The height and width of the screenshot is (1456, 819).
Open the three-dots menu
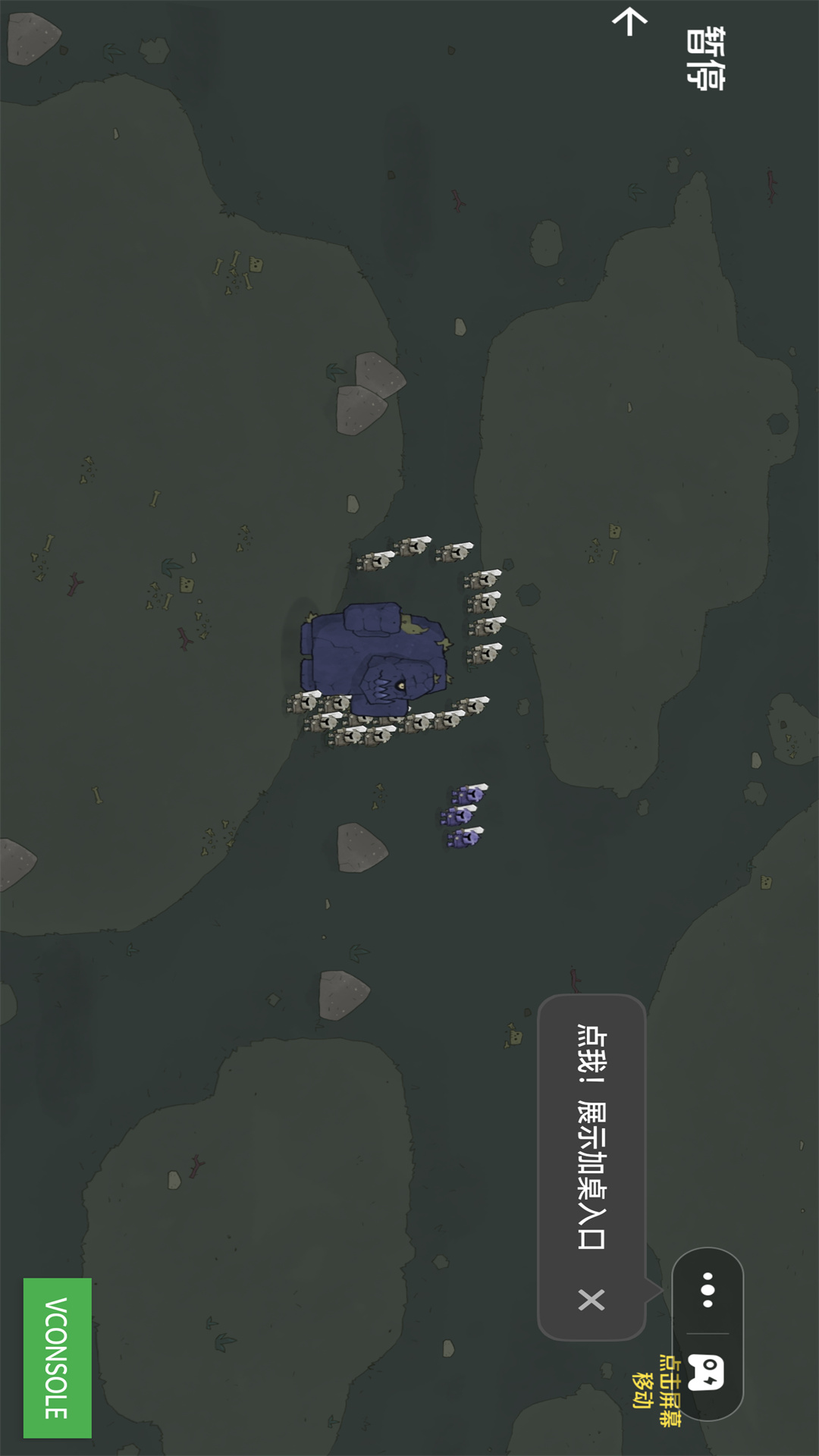click(708, 1290)
